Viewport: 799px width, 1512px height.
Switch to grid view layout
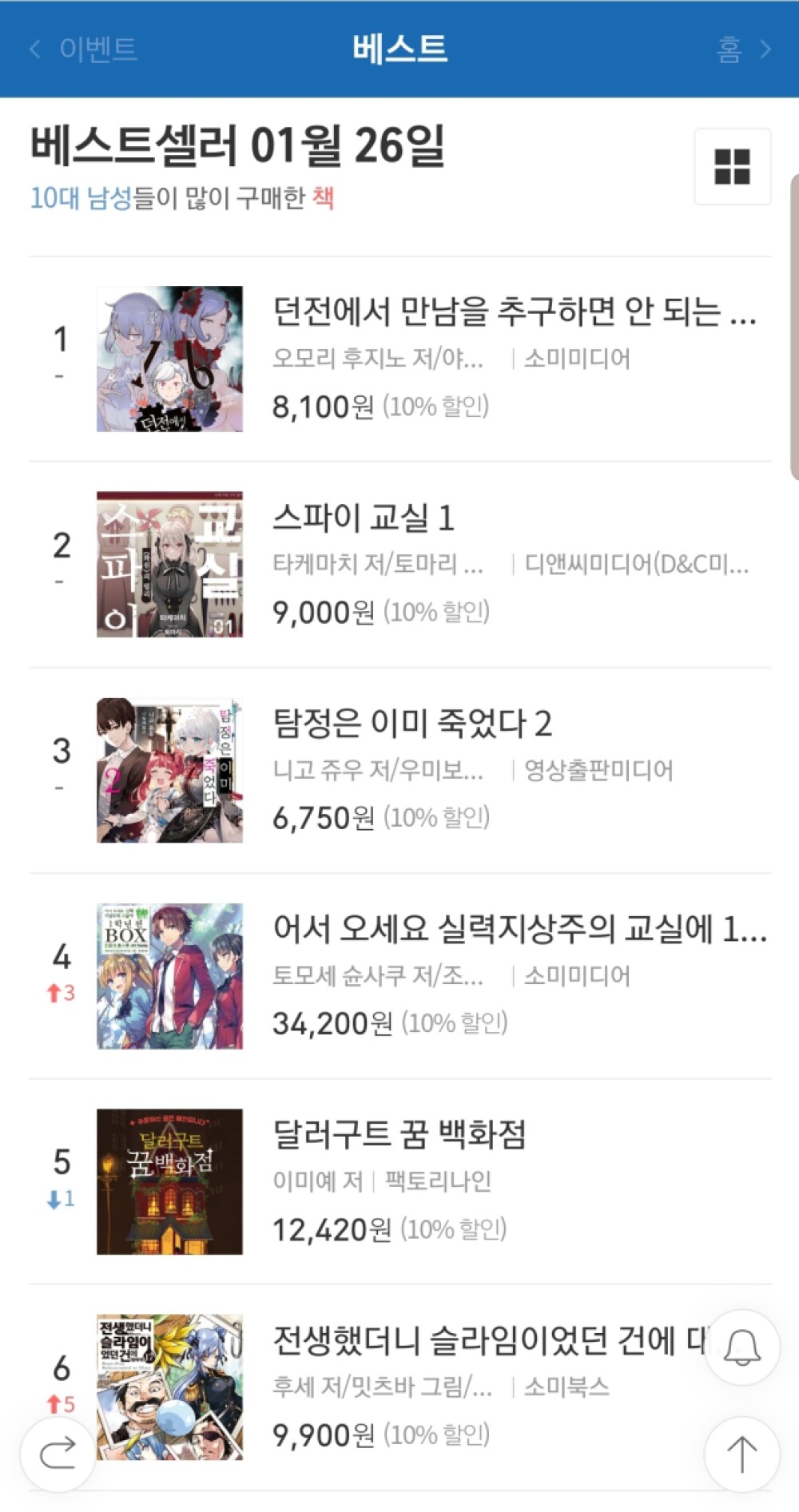[733, 167]
